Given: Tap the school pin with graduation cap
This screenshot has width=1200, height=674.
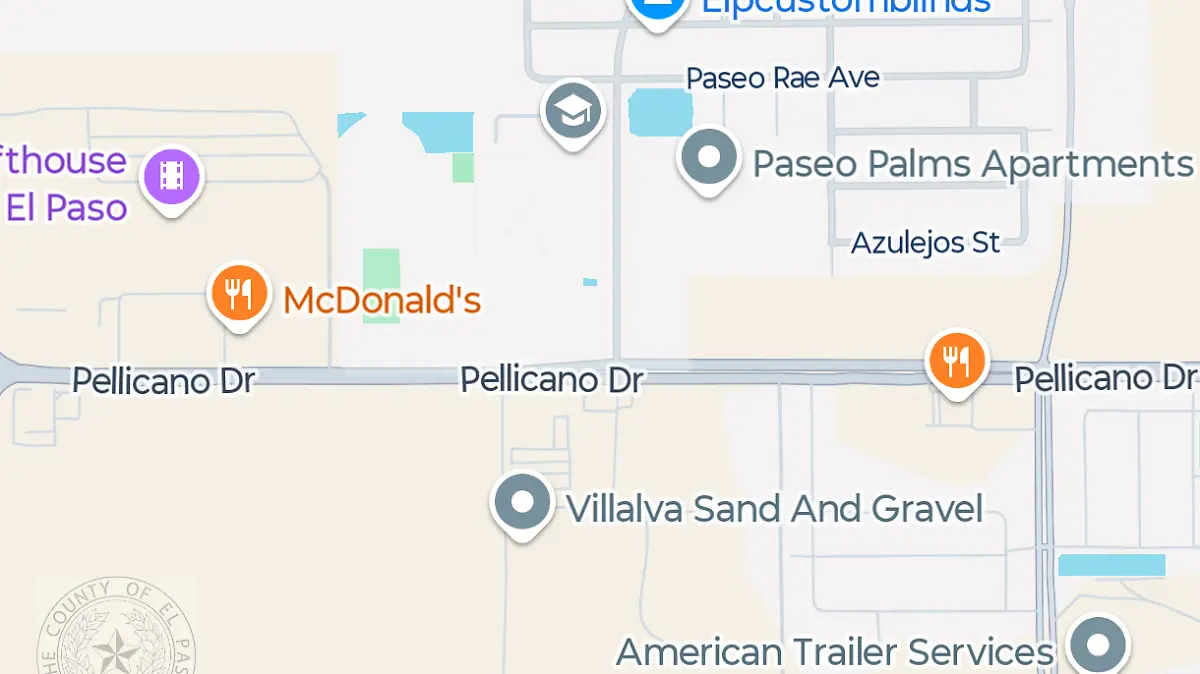Looking at the screenshot, I should click(573, 112).
